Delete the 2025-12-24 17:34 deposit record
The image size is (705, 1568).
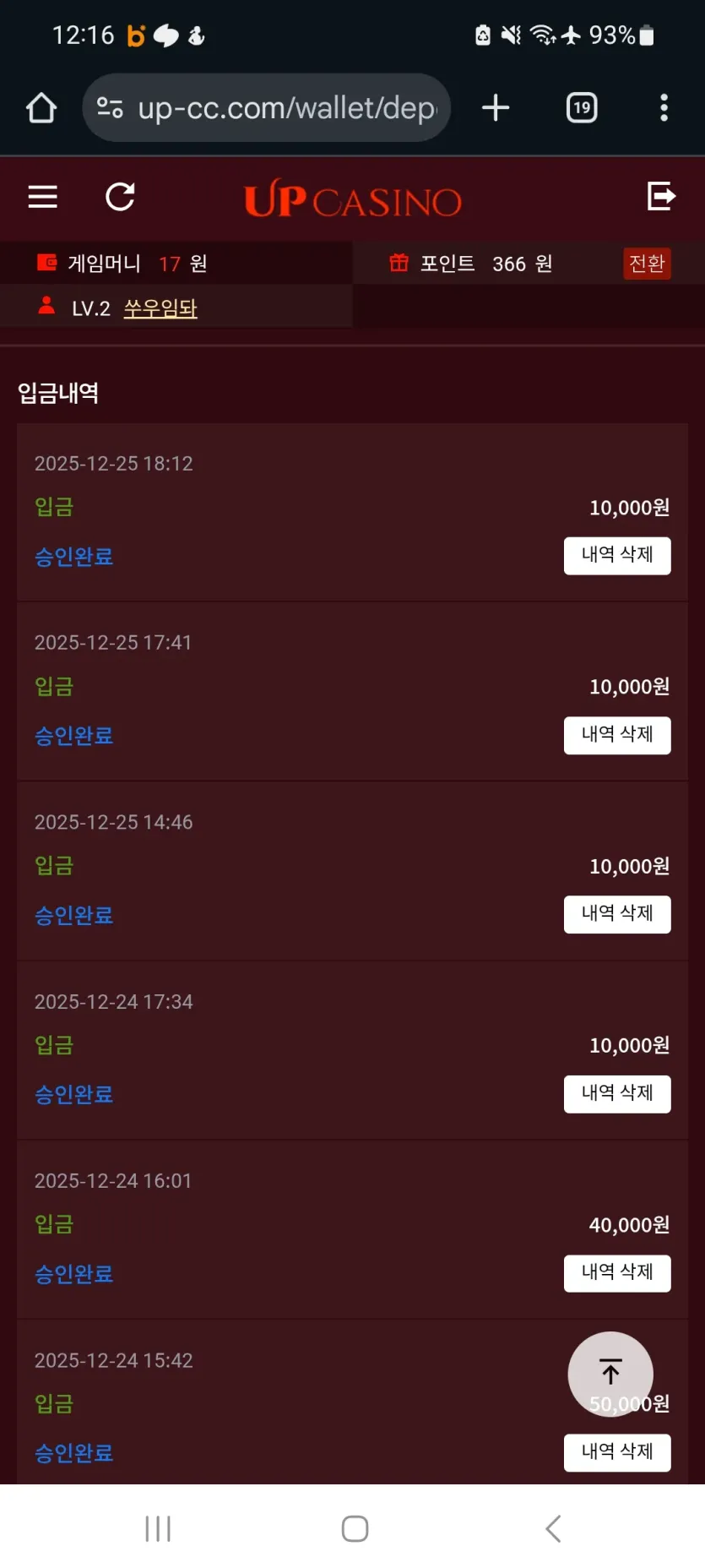617,1094
